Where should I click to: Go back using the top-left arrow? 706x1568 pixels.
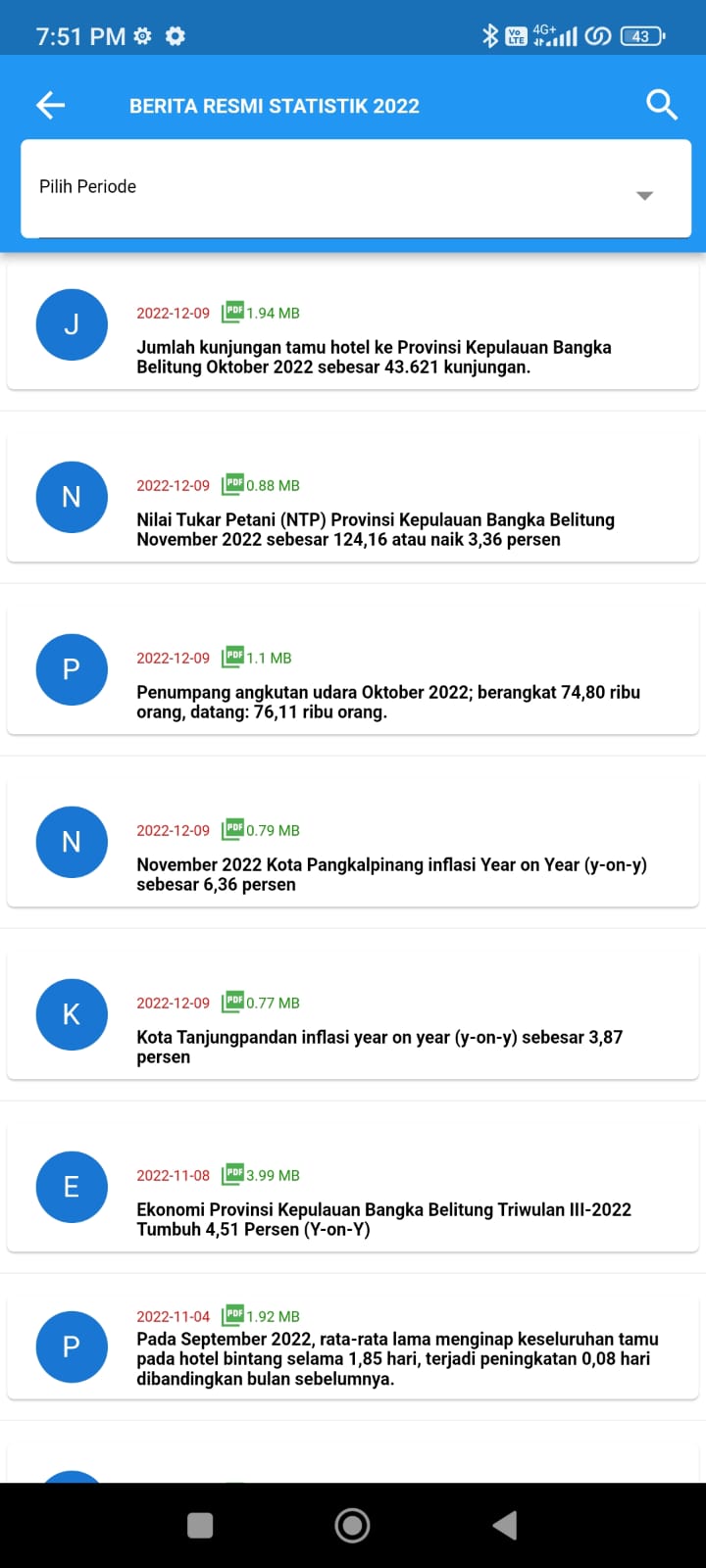50,105
